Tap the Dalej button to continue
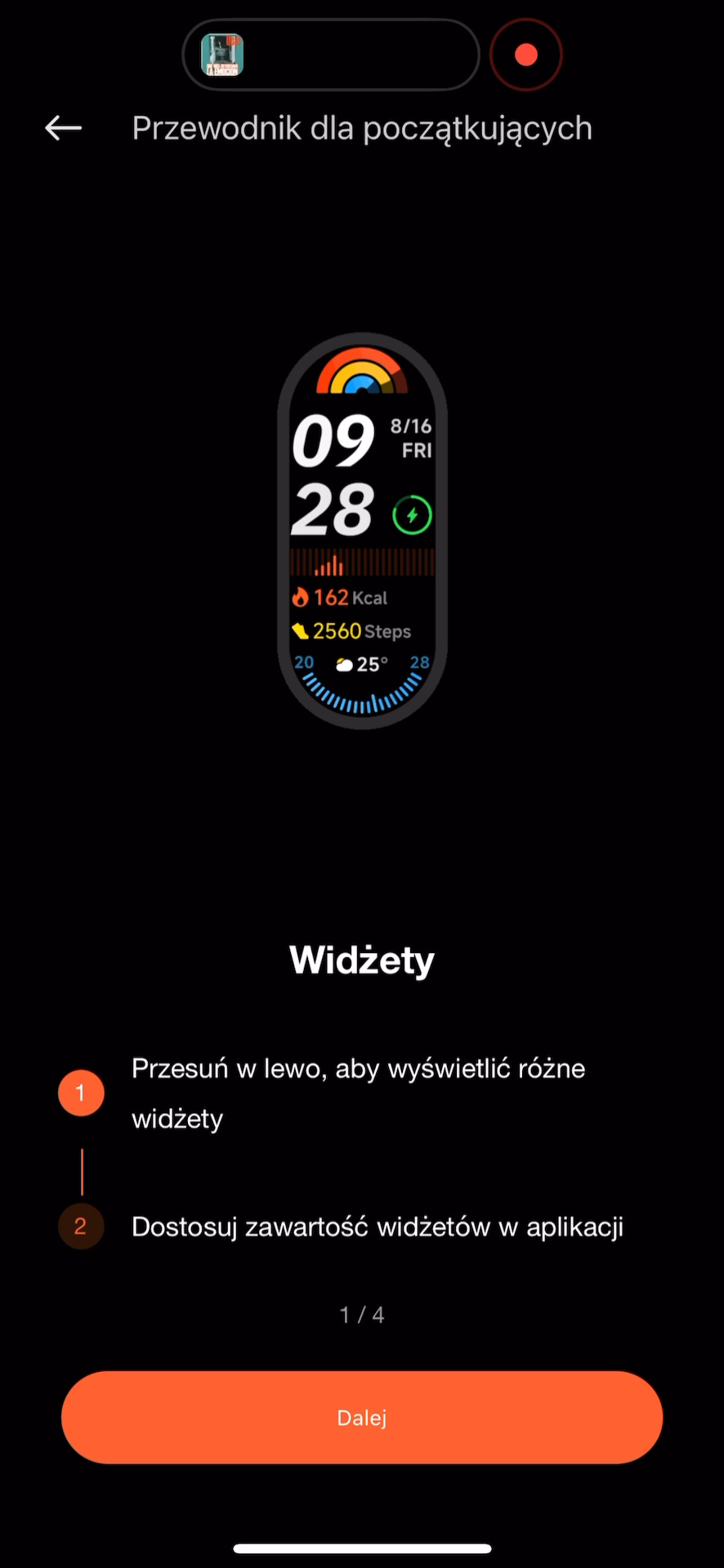The height and width of the screenshot is (1568, 724). point(362,1417)
